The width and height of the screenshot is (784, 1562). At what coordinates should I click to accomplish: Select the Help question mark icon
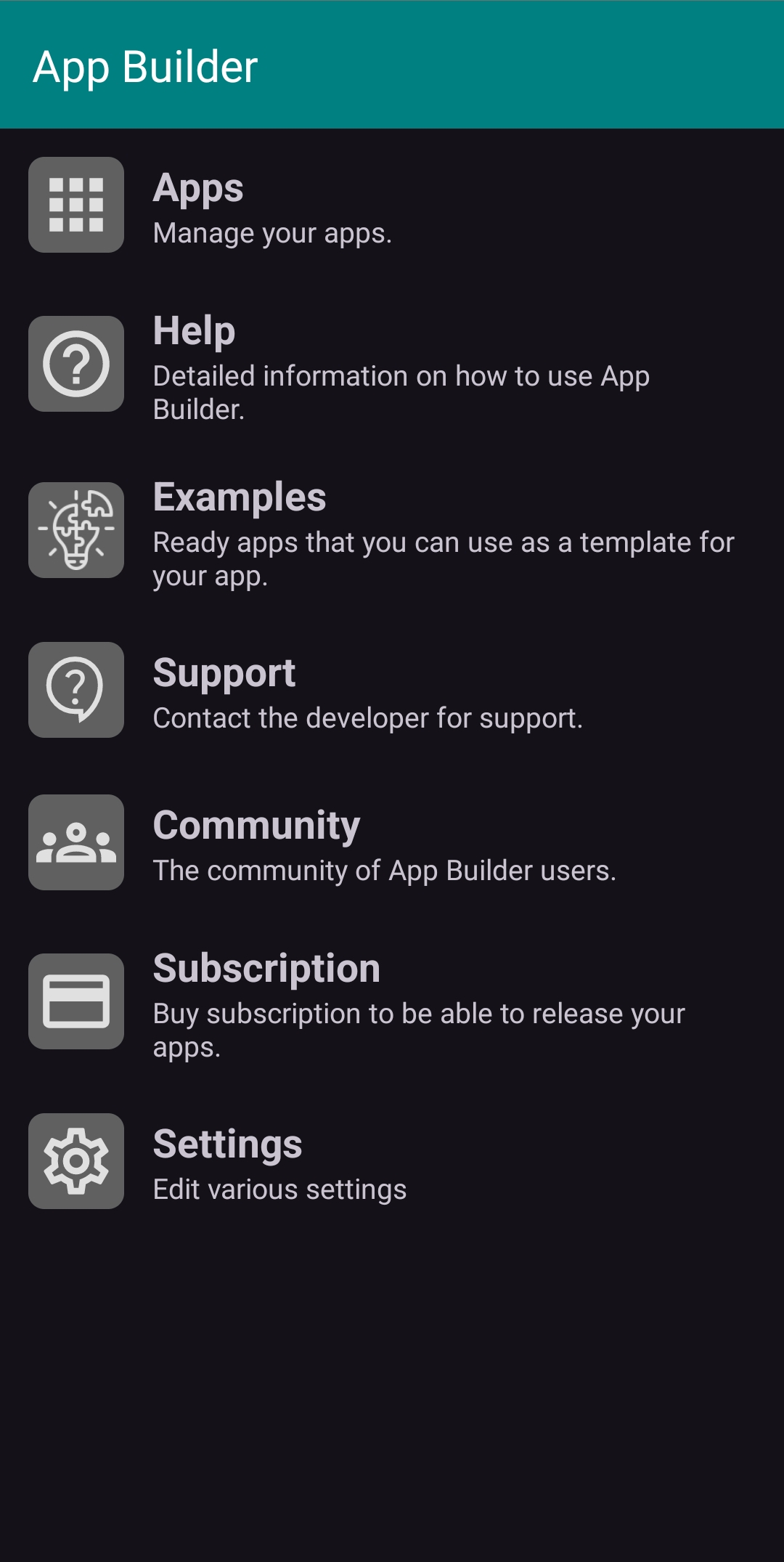(x=75, y=363)
